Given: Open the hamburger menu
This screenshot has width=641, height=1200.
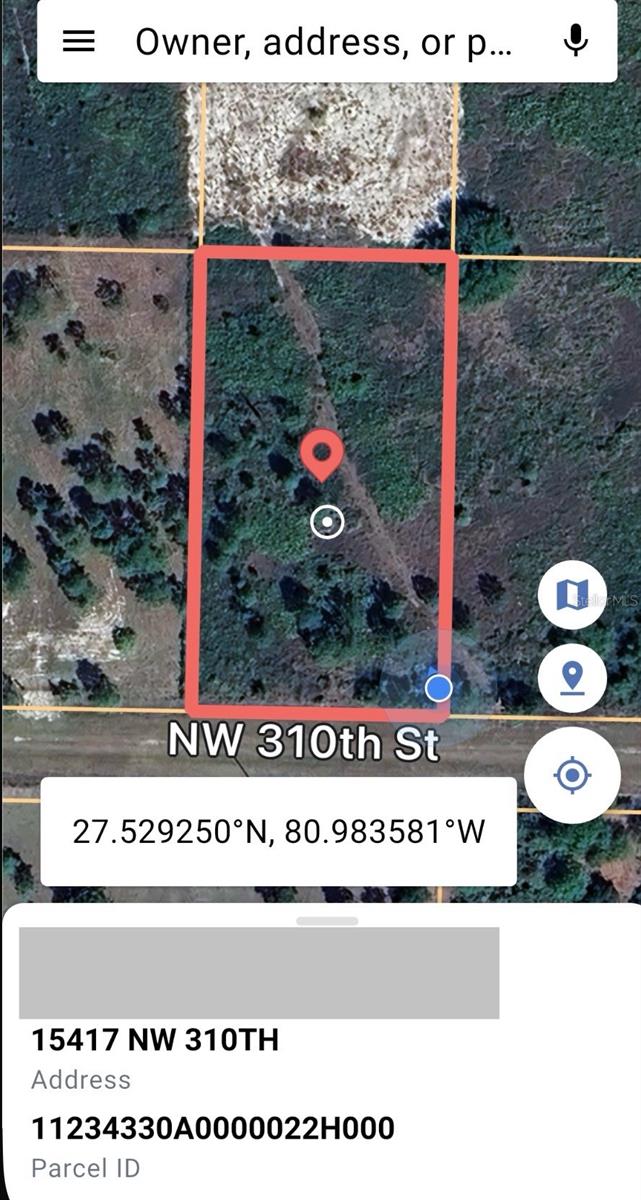Looking at the screenshot, I should click(x=79, y=41).
